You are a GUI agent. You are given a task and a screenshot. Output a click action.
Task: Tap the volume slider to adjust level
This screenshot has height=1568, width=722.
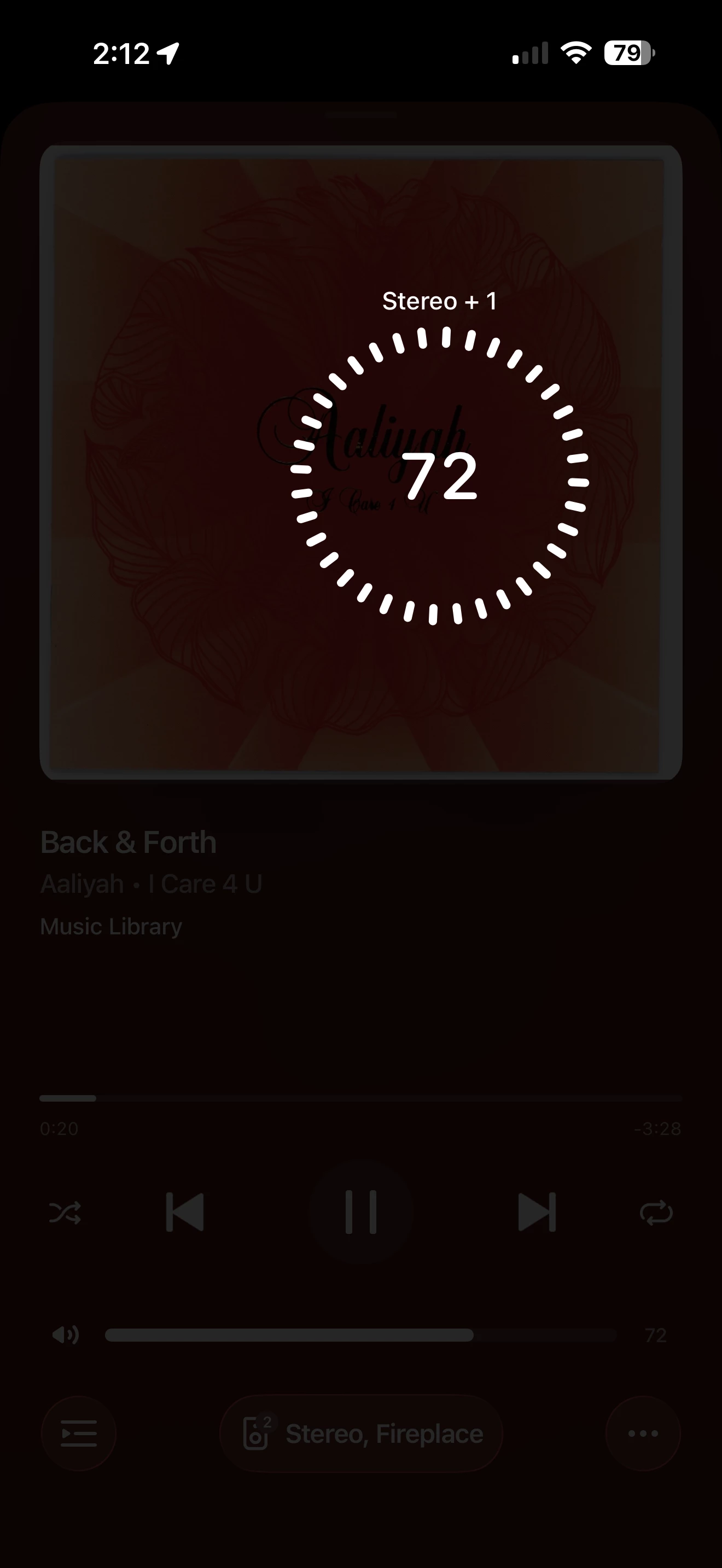click(361, 1335)
